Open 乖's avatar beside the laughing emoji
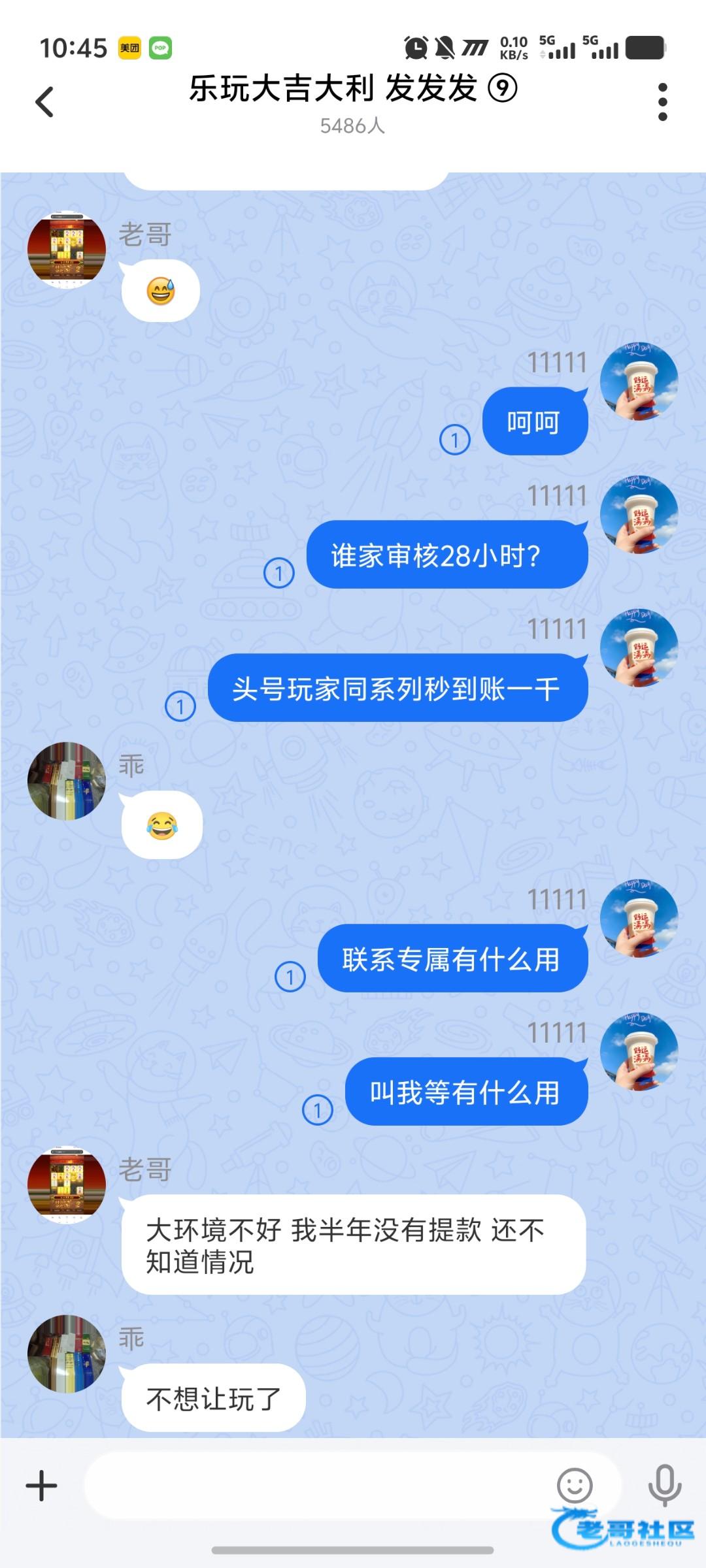 coord(67,781)
